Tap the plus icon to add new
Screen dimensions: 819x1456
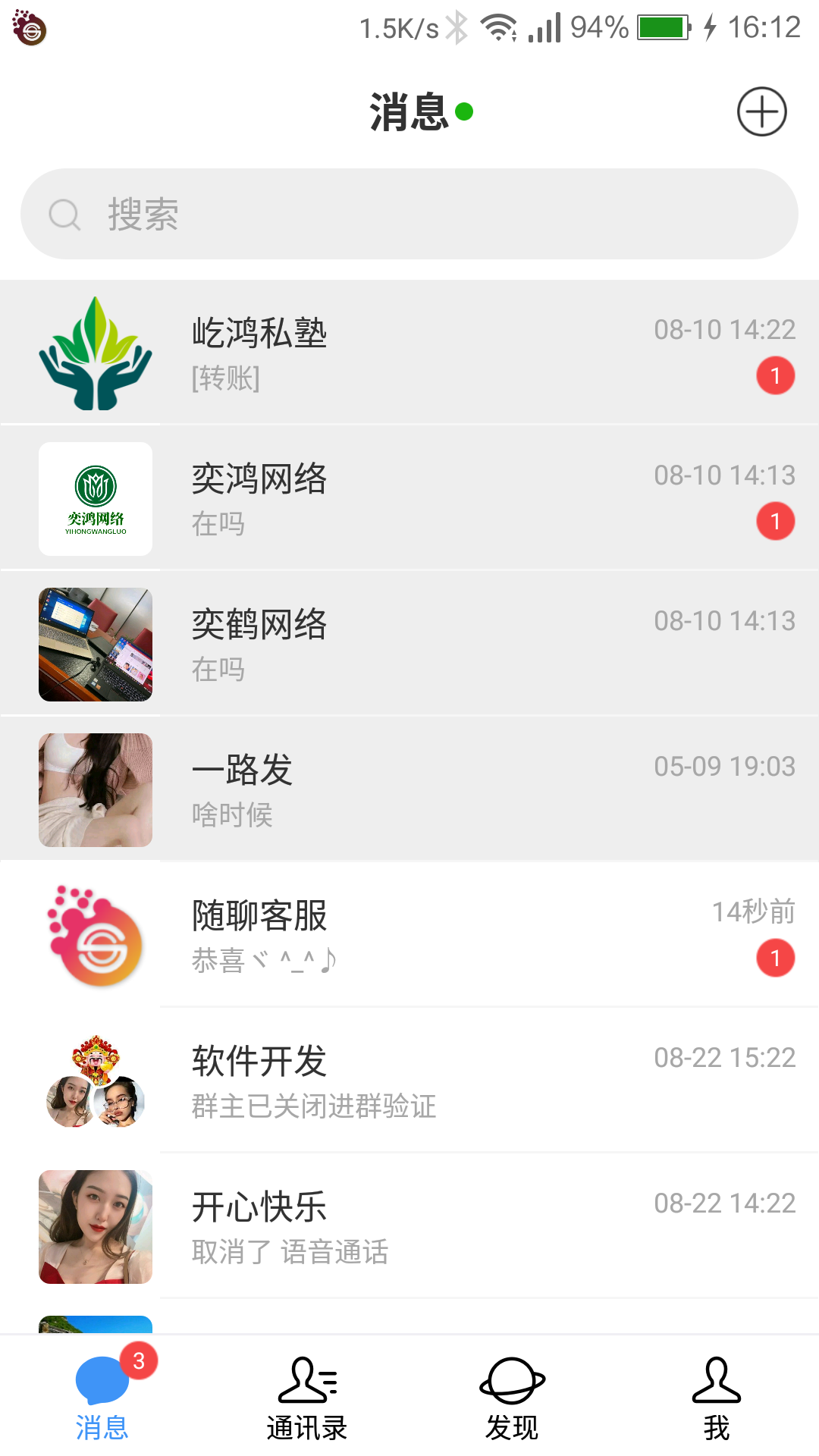pos(761,111)
